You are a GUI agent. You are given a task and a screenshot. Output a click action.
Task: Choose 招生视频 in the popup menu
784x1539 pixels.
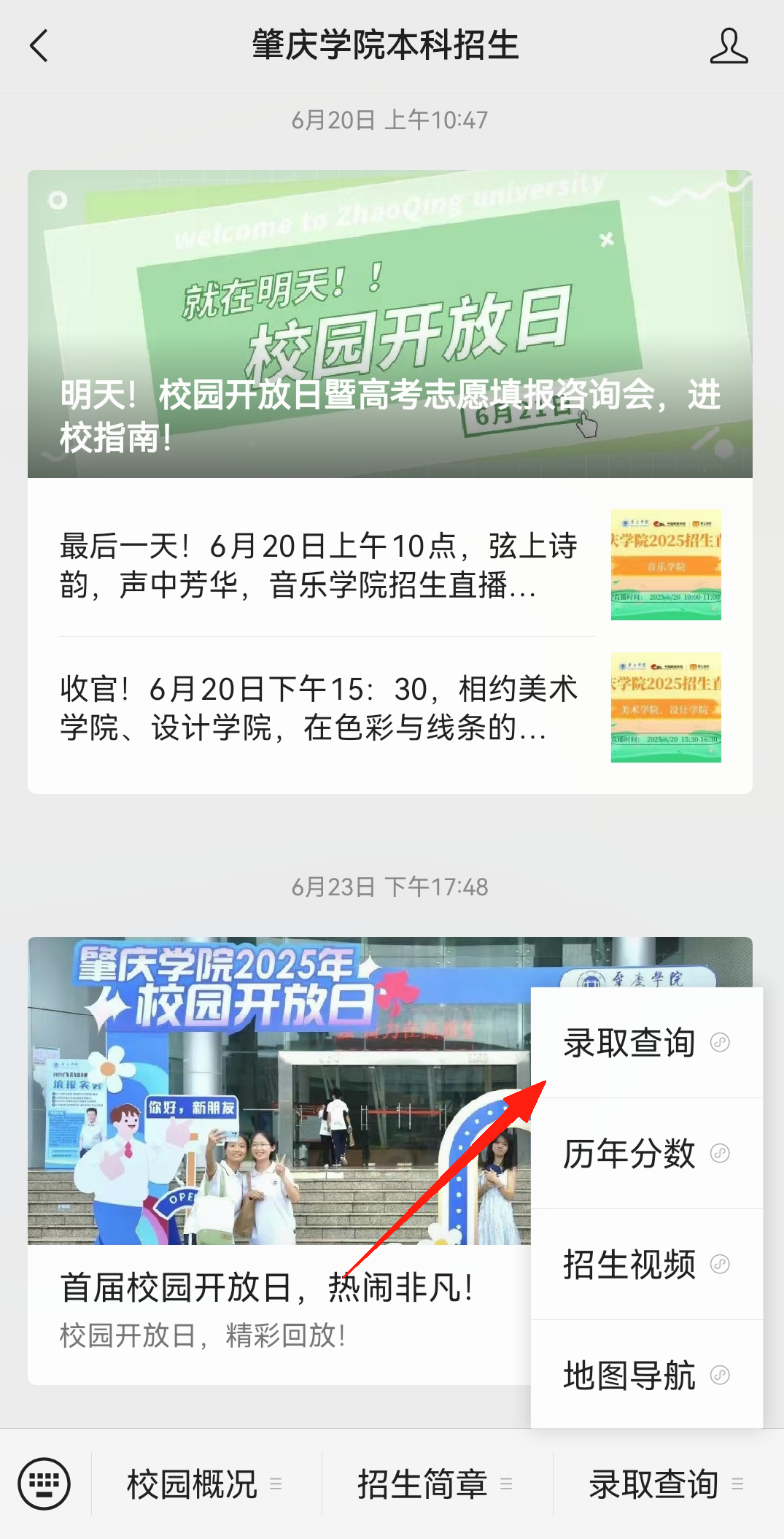(645, 1265)
